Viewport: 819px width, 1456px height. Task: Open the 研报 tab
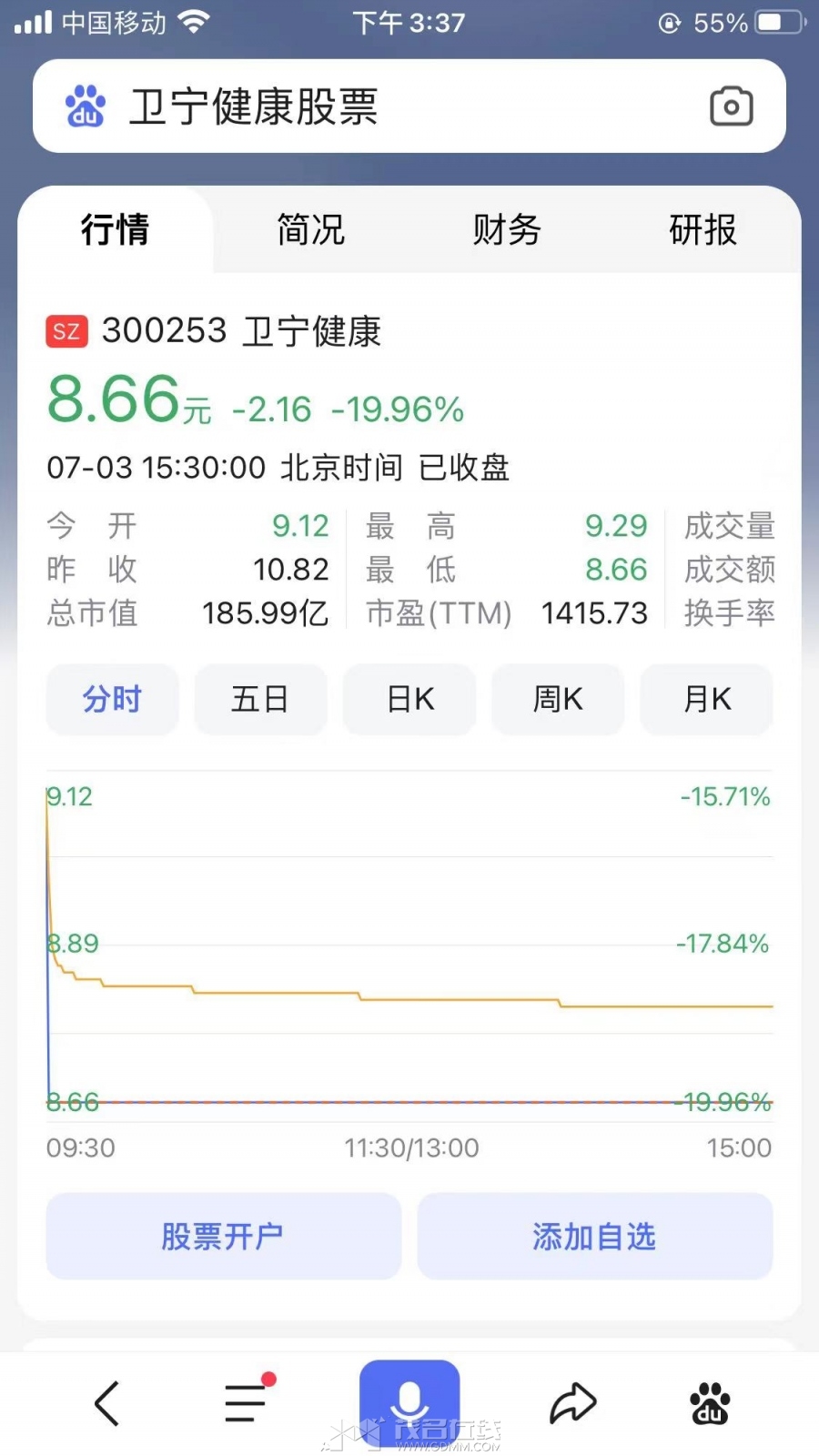(x=703, y=229)
